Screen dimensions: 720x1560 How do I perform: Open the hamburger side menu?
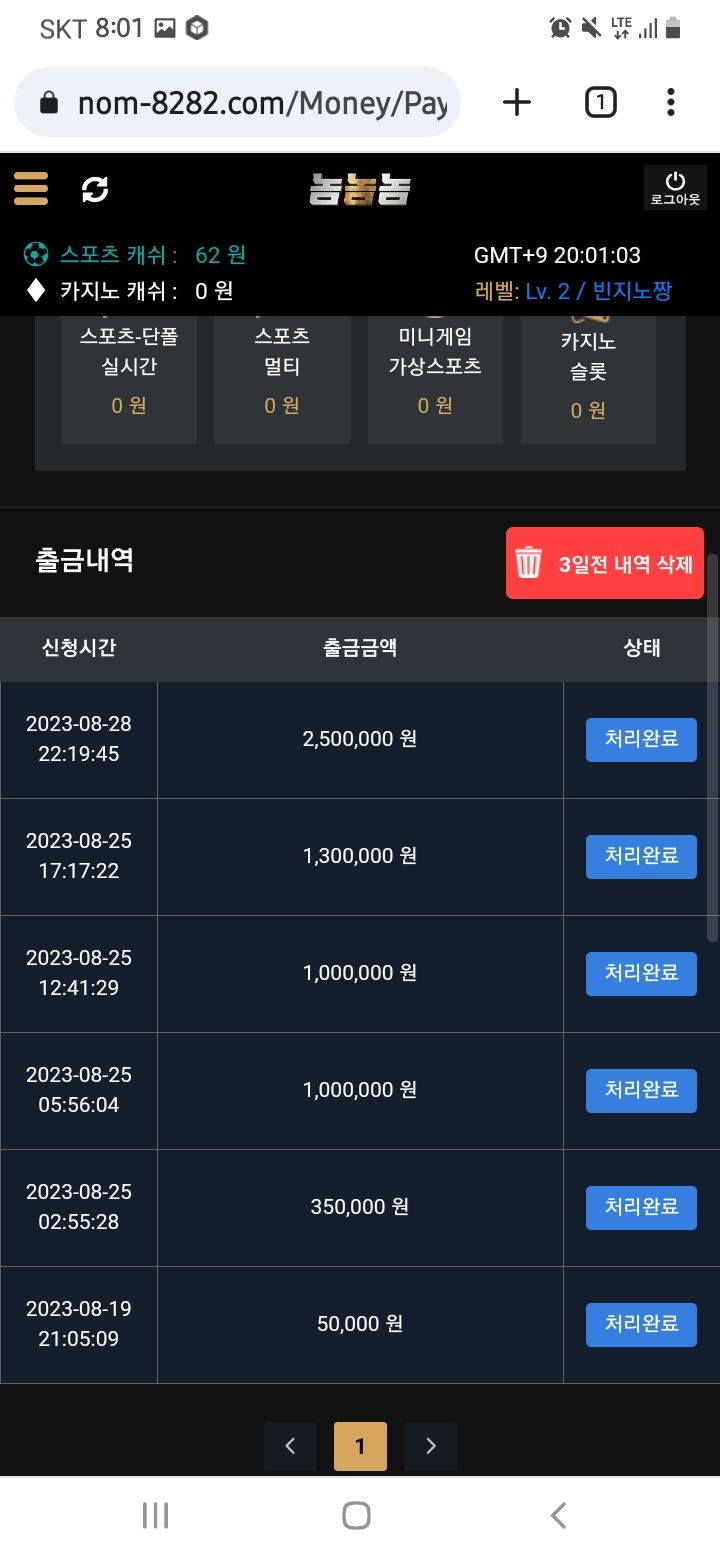click(x=31, y=188)
